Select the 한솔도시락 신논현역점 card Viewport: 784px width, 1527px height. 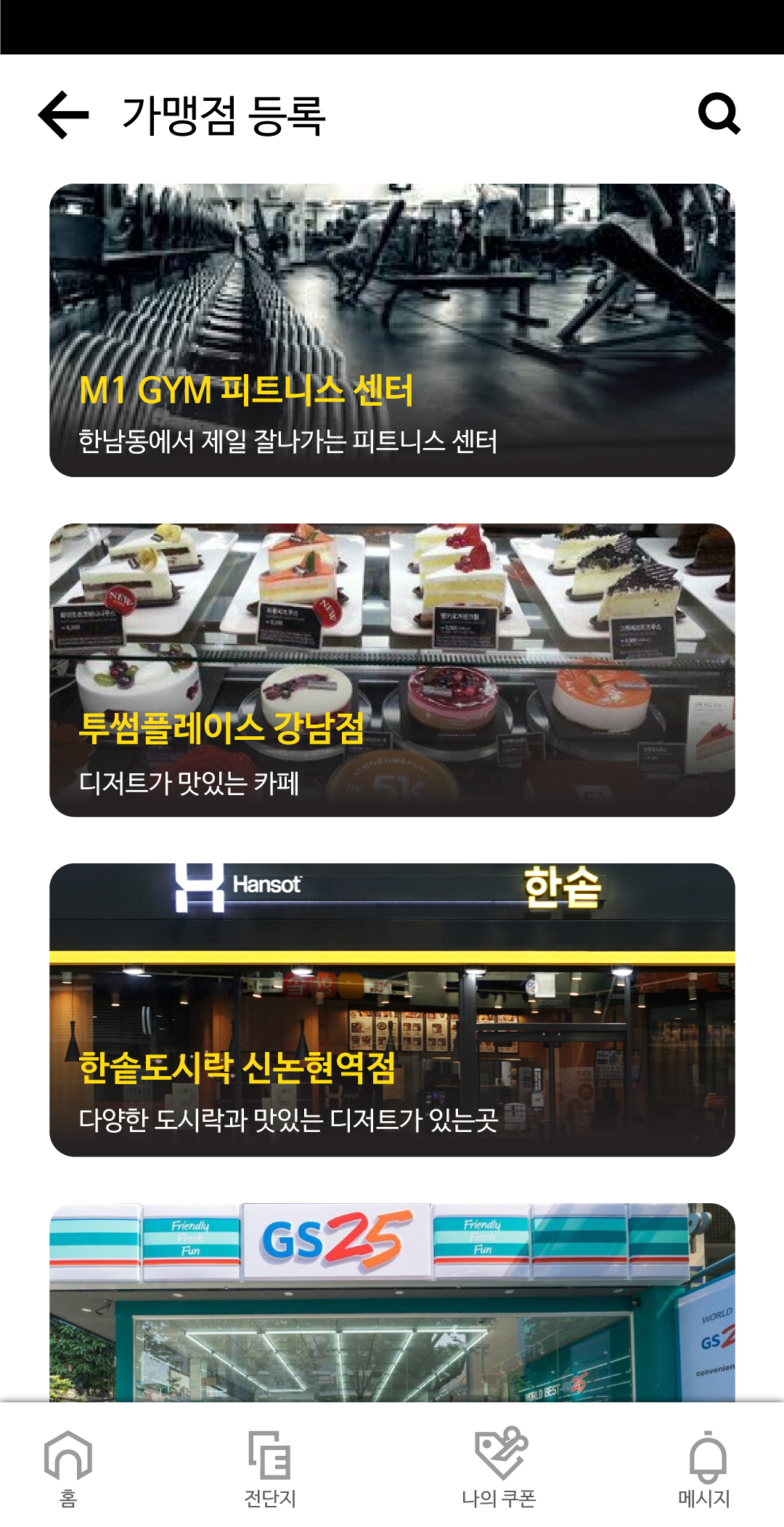pyautogui.click(x=392, y=1009)
